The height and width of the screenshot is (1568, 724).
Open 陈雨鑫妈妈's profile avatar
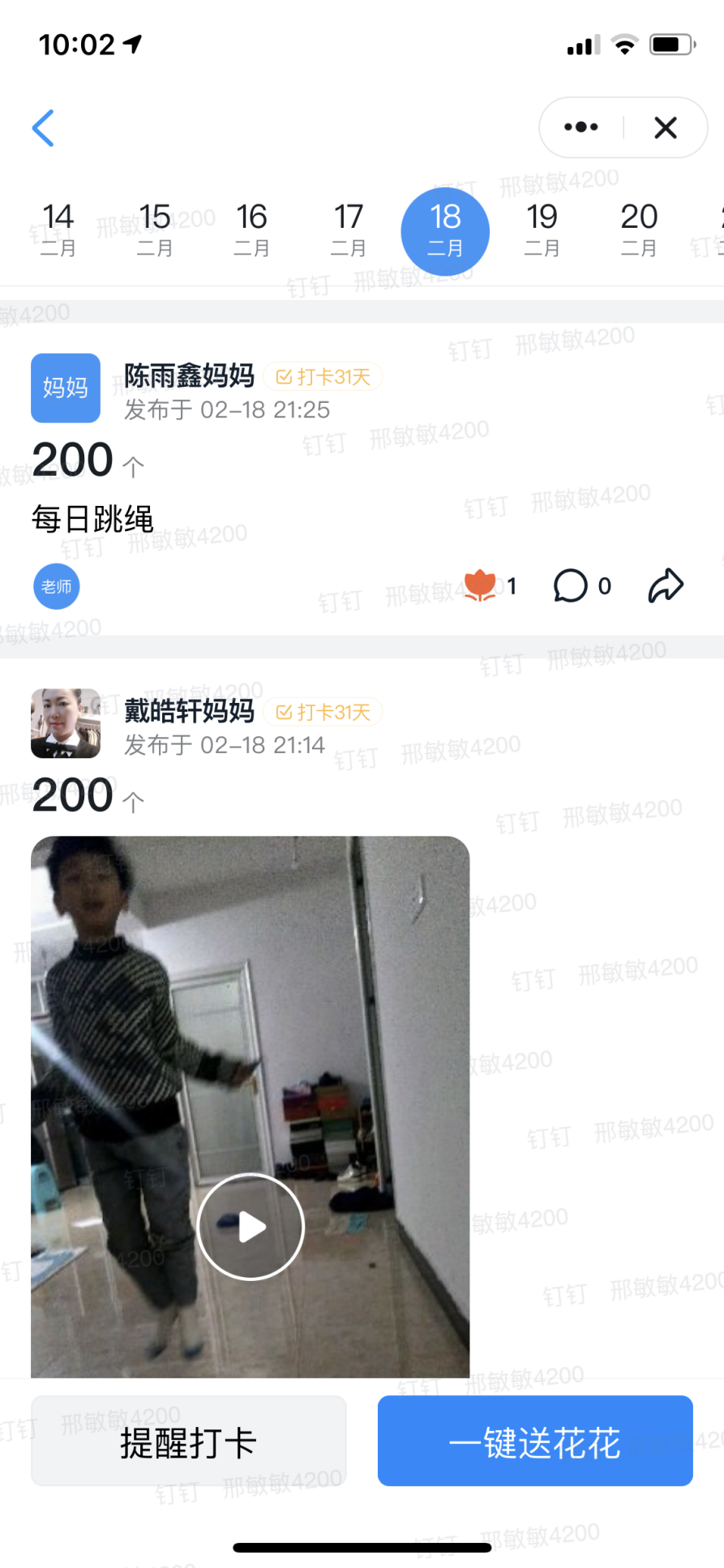click(66, 388)
